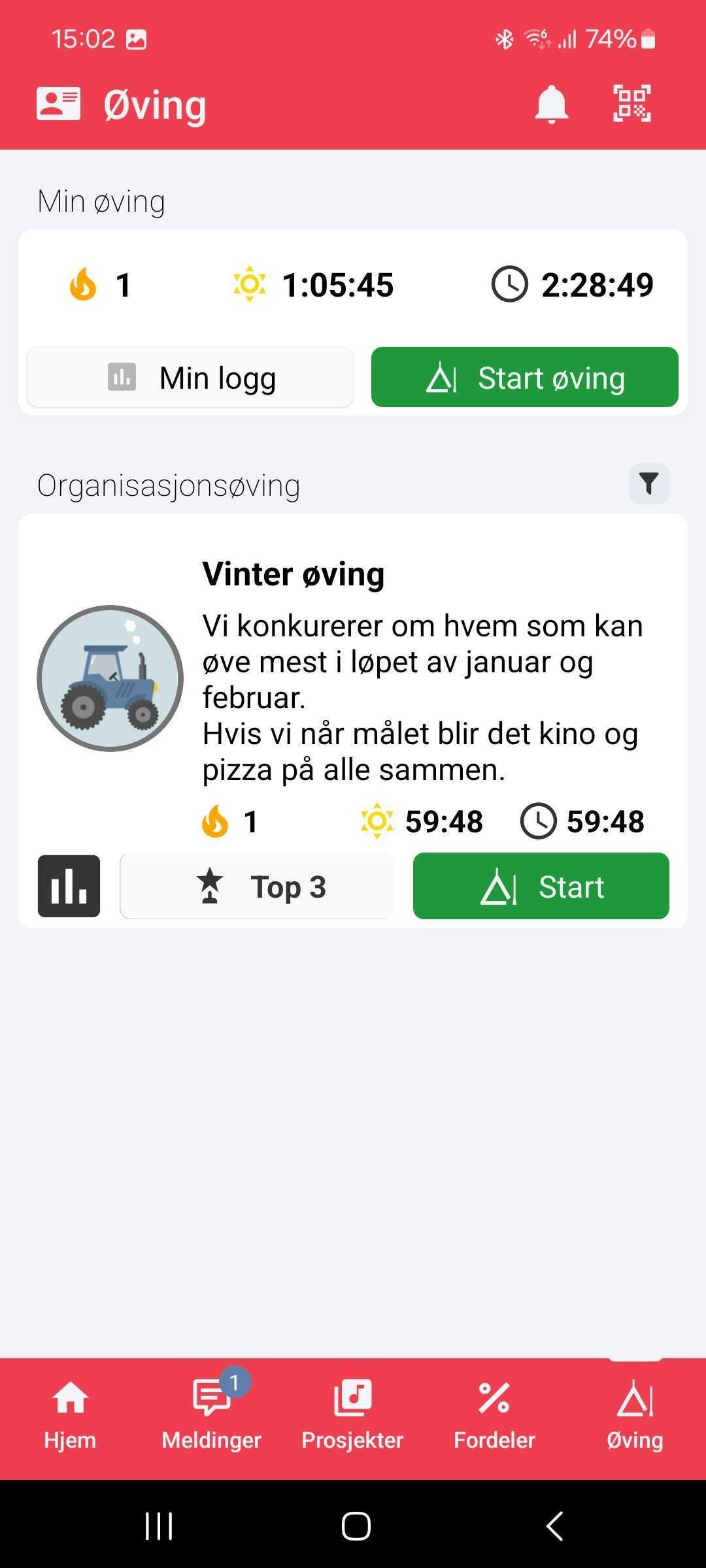Screen dimensions: 706x1568
Task: Start the Vinter øving practice
Action: tap(541, 886)
